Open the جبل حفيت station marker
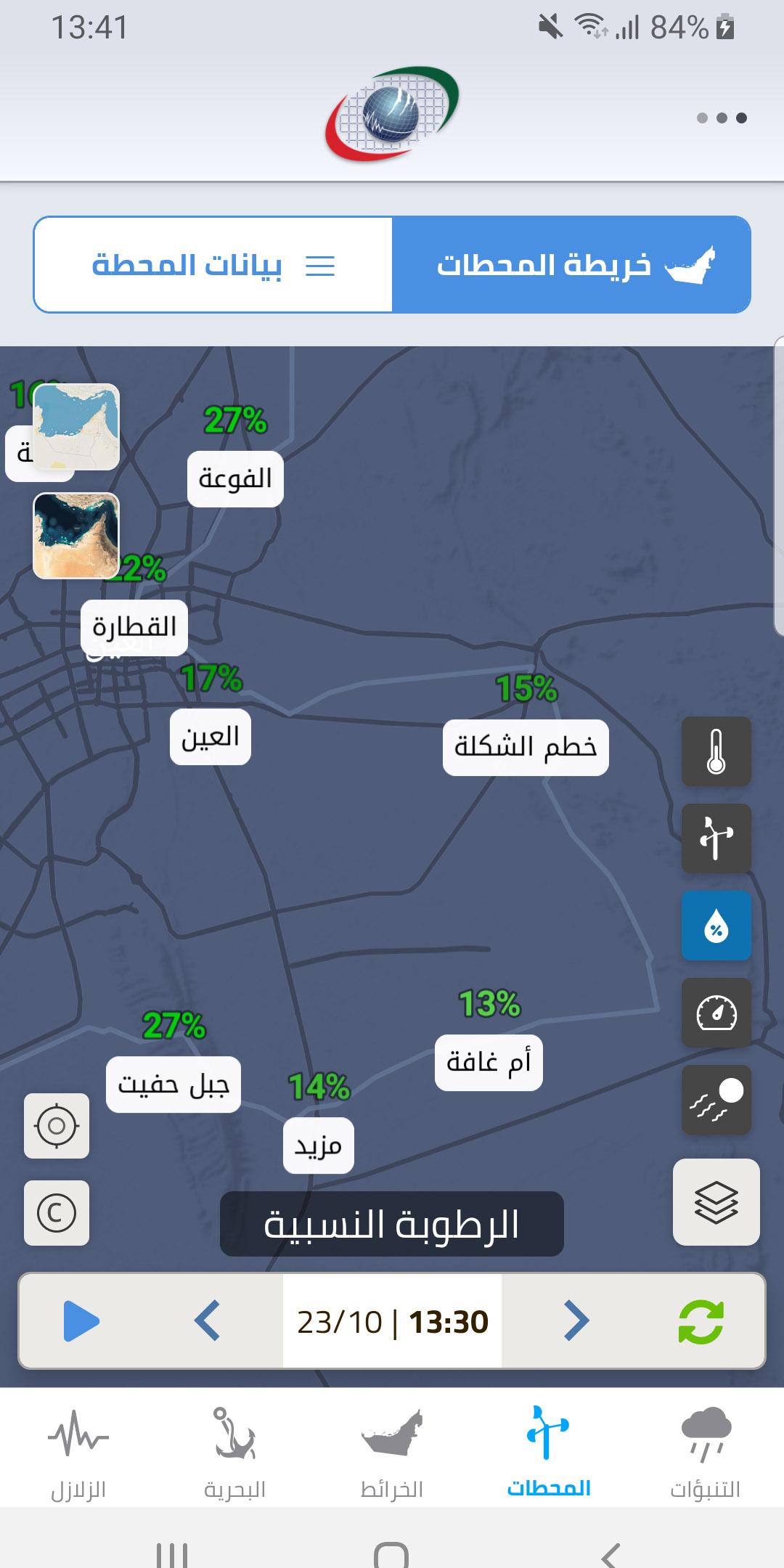The image size is (784, 1568). tap(173, 1084)
